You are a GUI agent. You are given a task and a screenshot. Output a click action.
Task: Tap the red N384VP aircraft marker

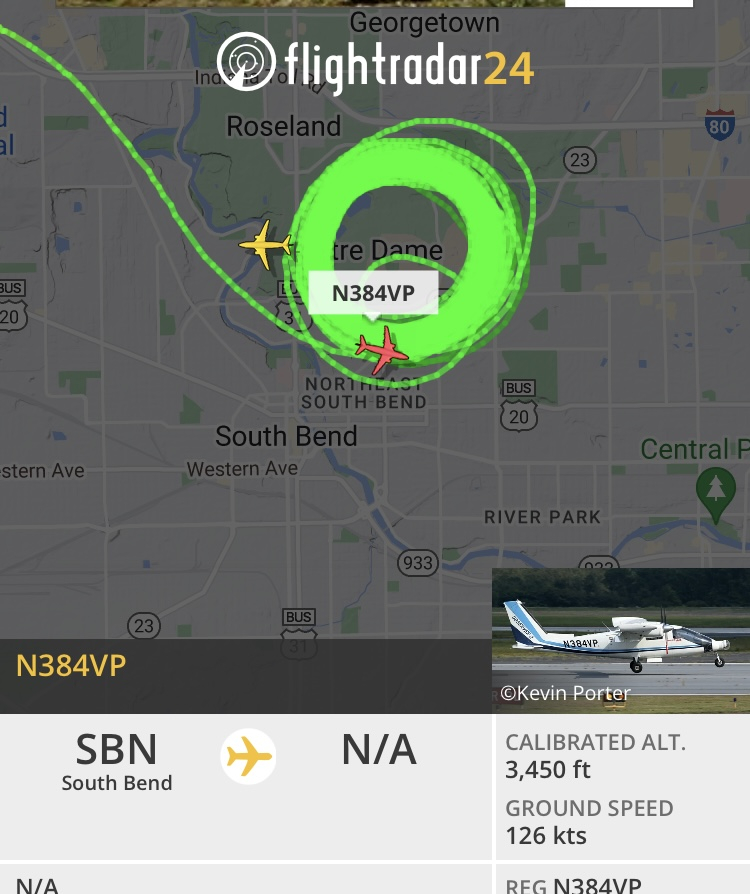(382, 350)
